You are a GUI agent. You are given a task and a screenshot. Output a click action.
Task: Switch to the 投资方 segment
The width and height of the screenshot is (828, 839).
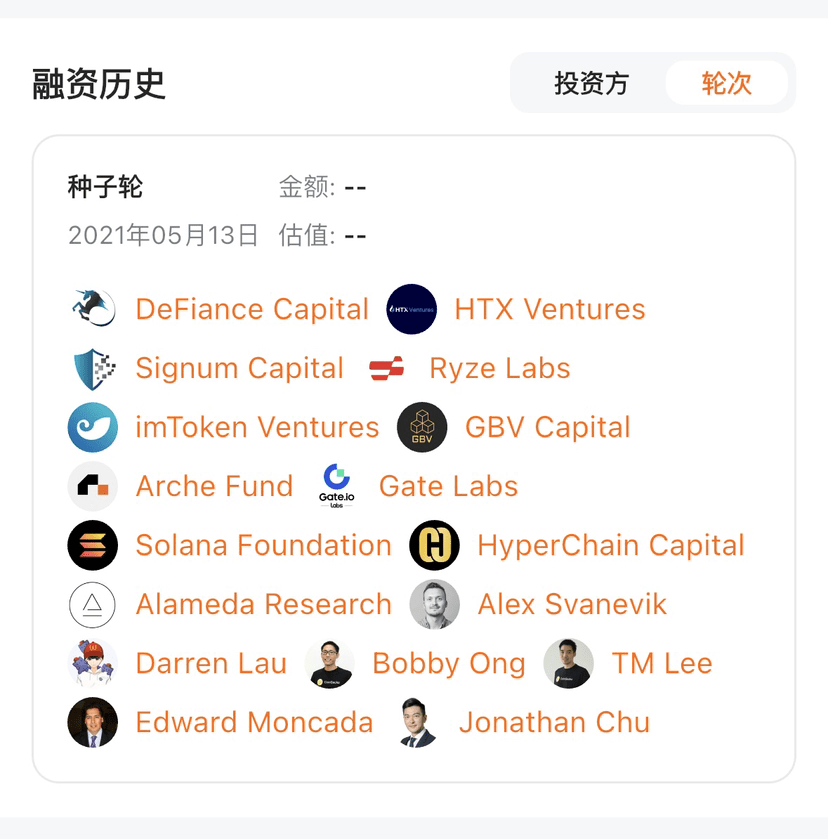tap(591, 83)
